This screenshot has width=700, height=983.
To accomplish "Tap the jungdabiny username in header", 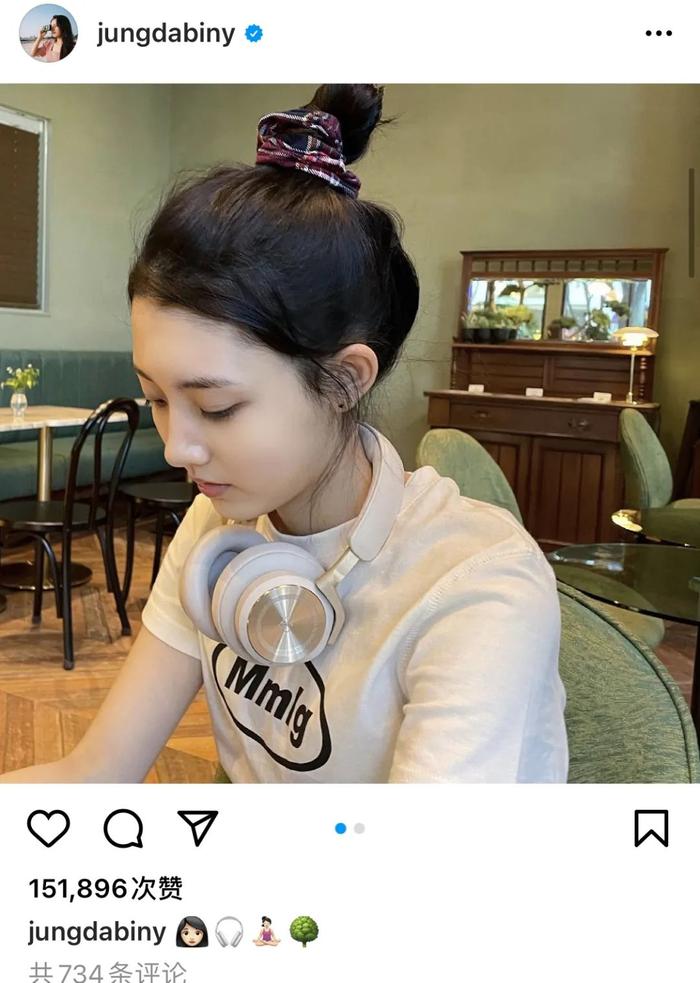I will 165,33.
